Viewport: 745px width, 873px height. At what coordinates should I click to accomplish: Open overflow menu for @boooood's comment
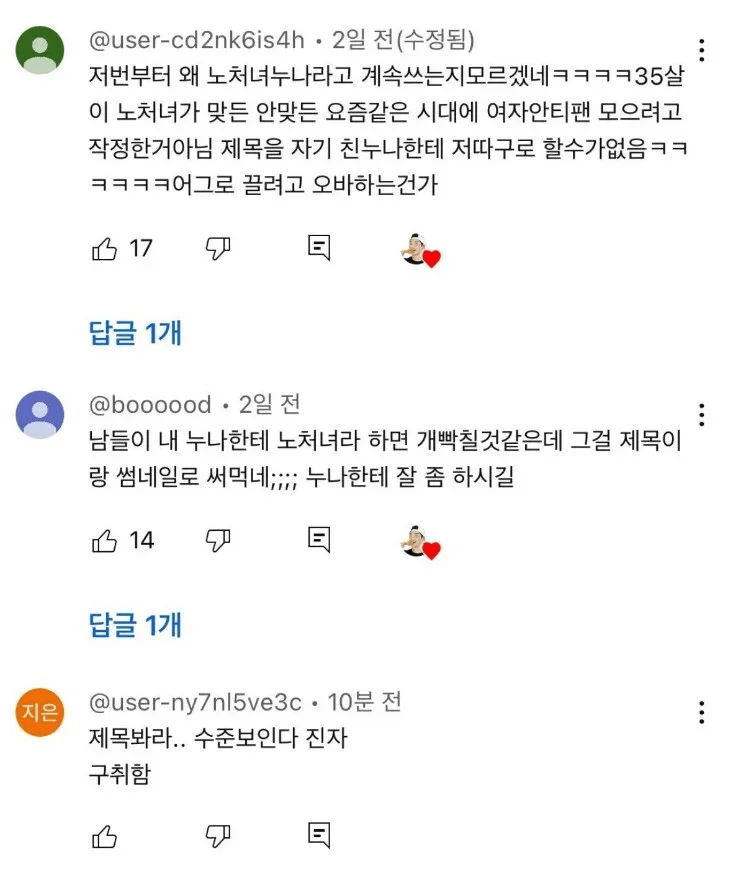pyautogui.click(x=703, y=414)
